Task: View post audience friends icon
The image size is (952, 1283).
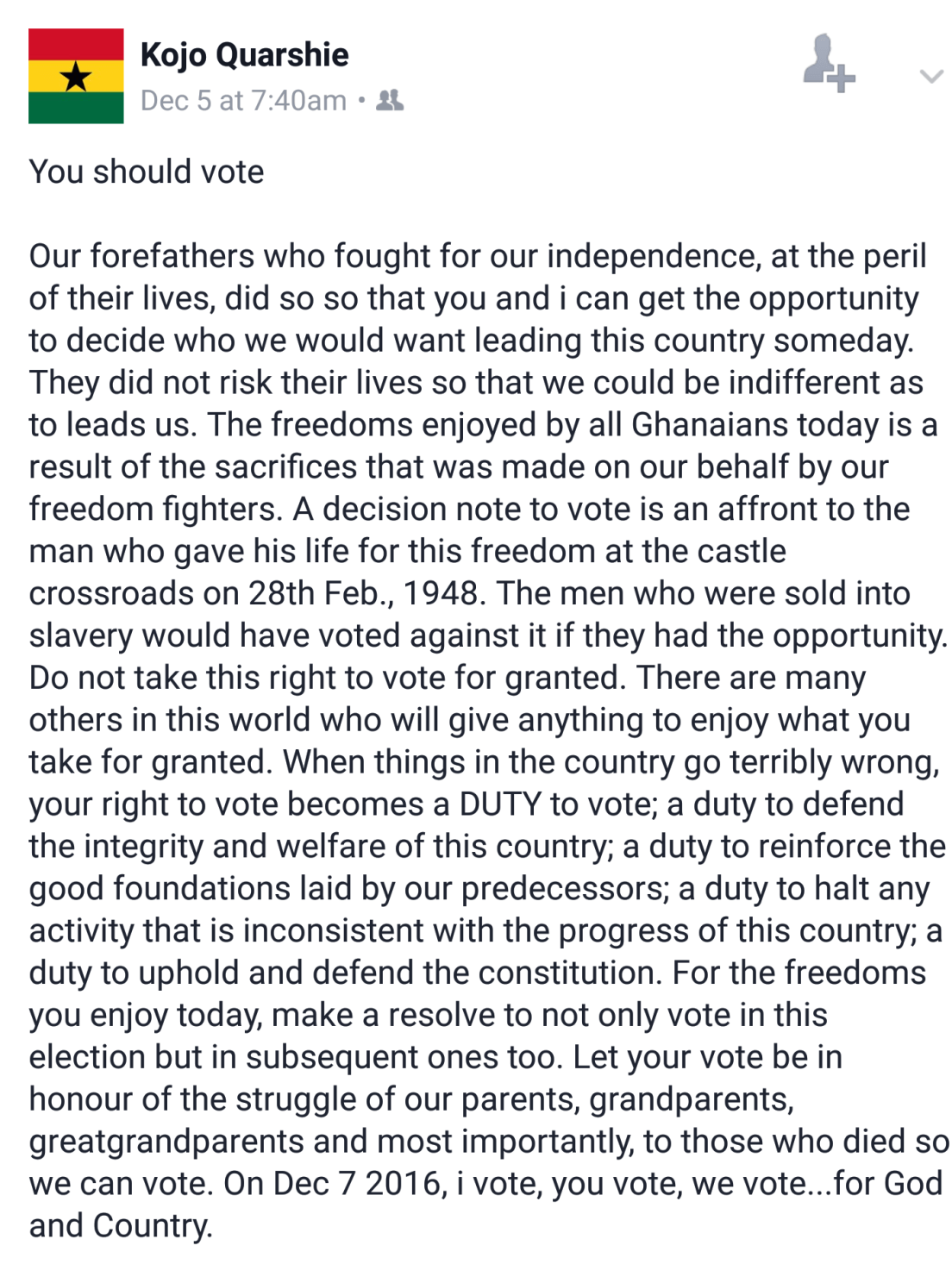Action: 390,101
